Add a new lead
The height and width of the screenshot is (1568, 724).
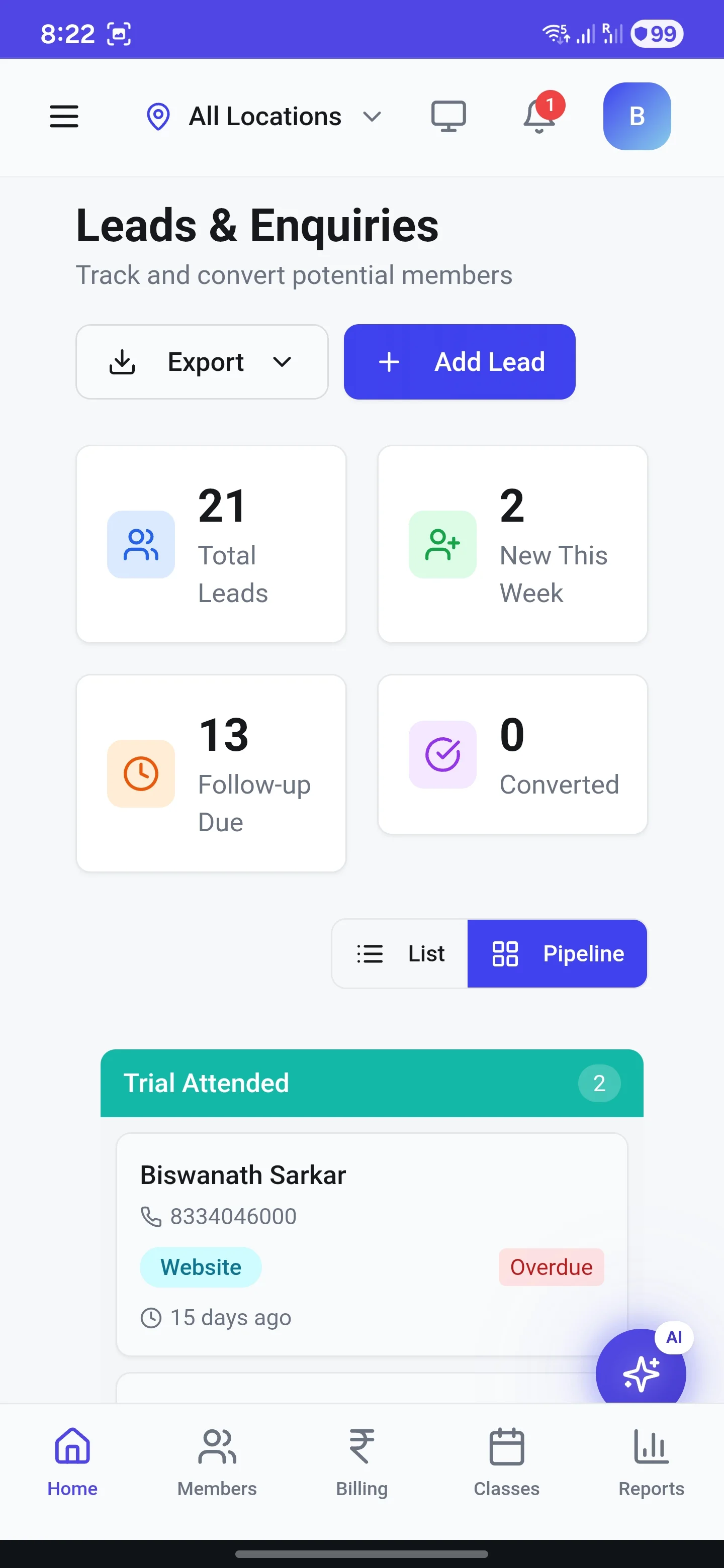[x=459, y=362]
